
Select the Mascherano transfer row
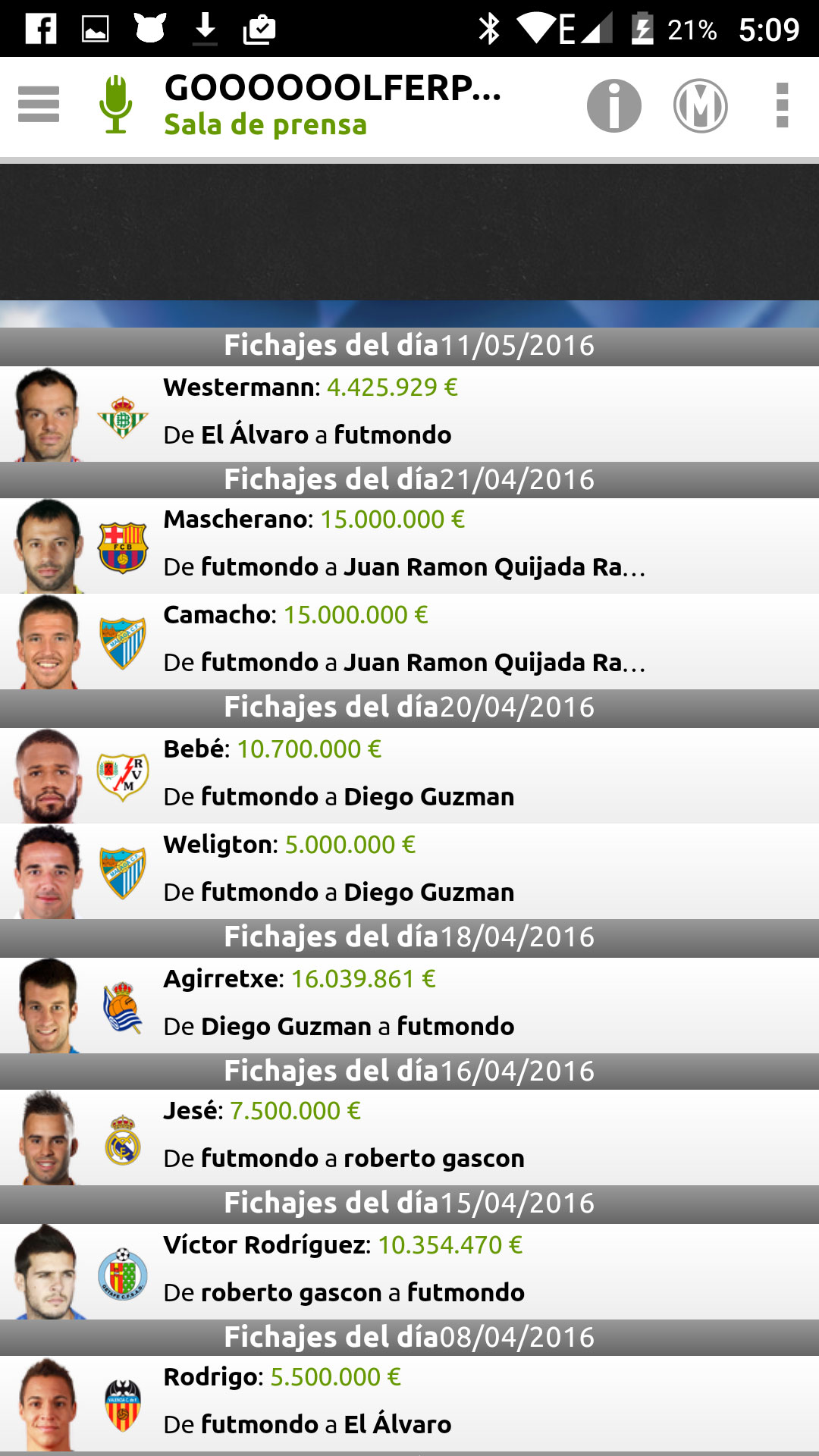coord(409,545)
